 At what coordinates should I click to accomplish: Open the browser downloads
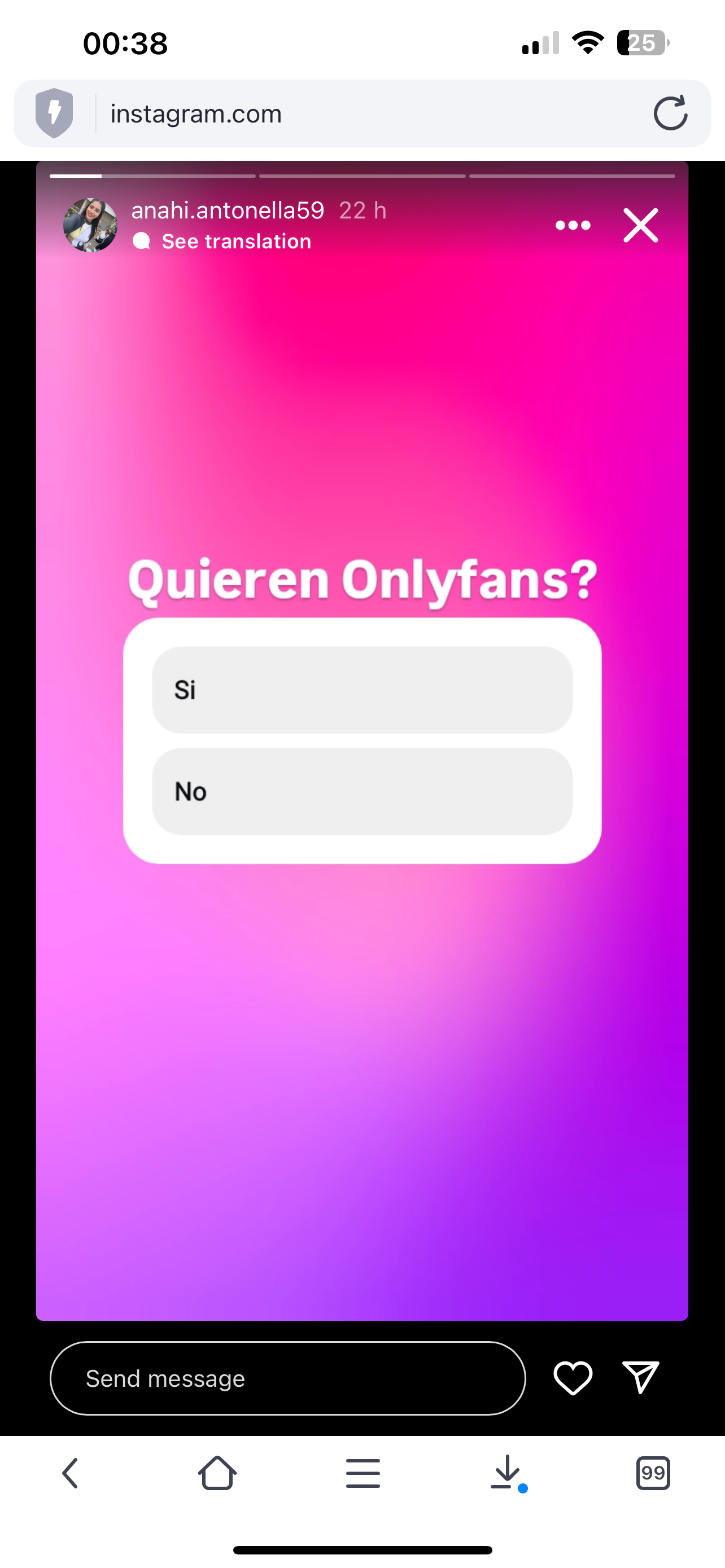pyautogui.click(x=506, y=1473)
